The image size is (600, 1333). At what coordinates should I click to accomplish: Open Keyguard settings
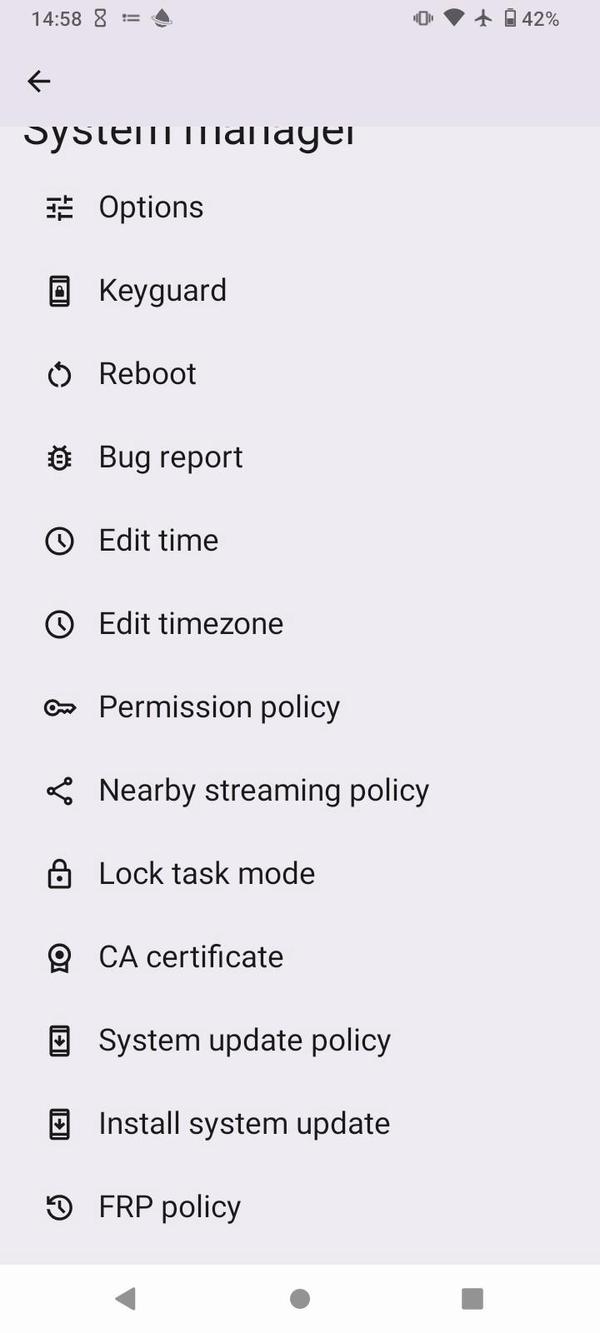[x=162, y=290]
